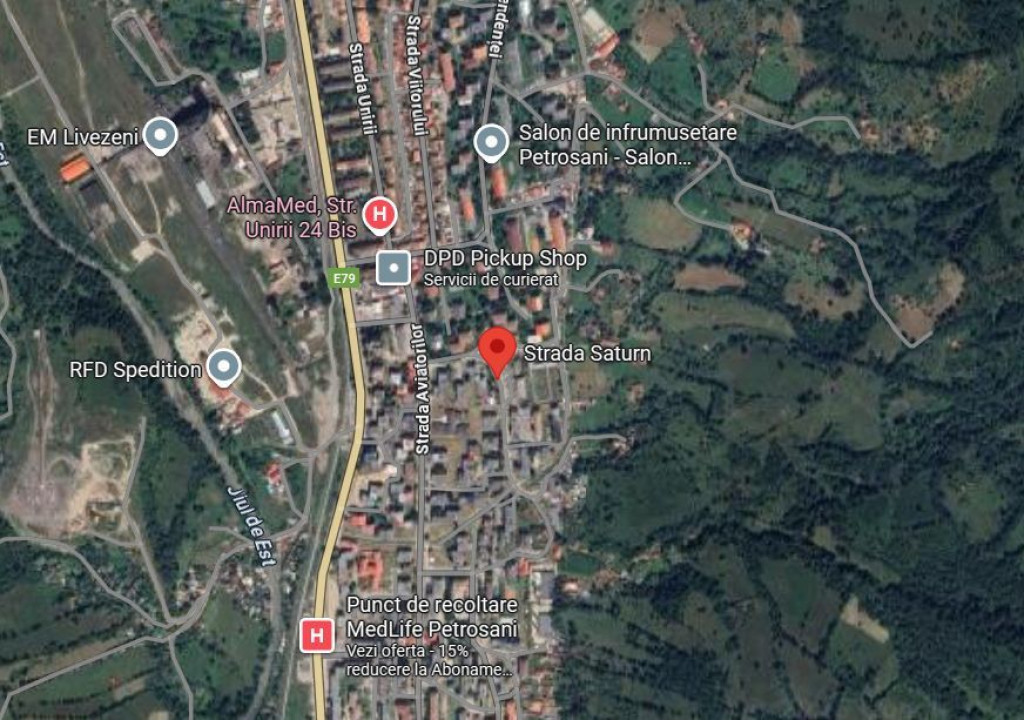The height and width of the screenshot is (720, 1024).
Task: Tap the red Strada Saturn pin
Action: click(x=497, y=352)
